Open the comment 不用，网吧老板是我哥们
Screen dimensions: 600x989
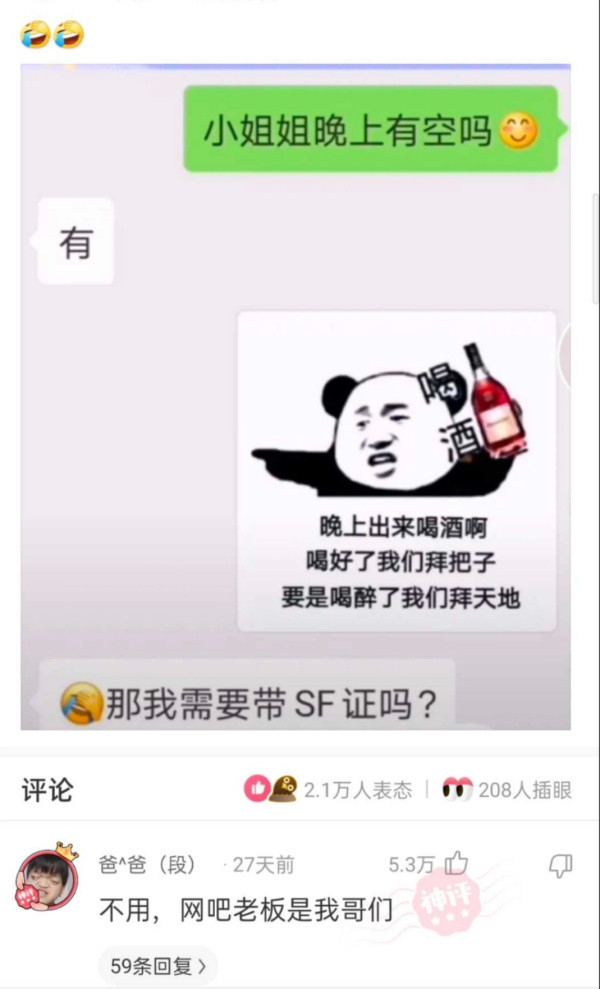click(246, 910)
